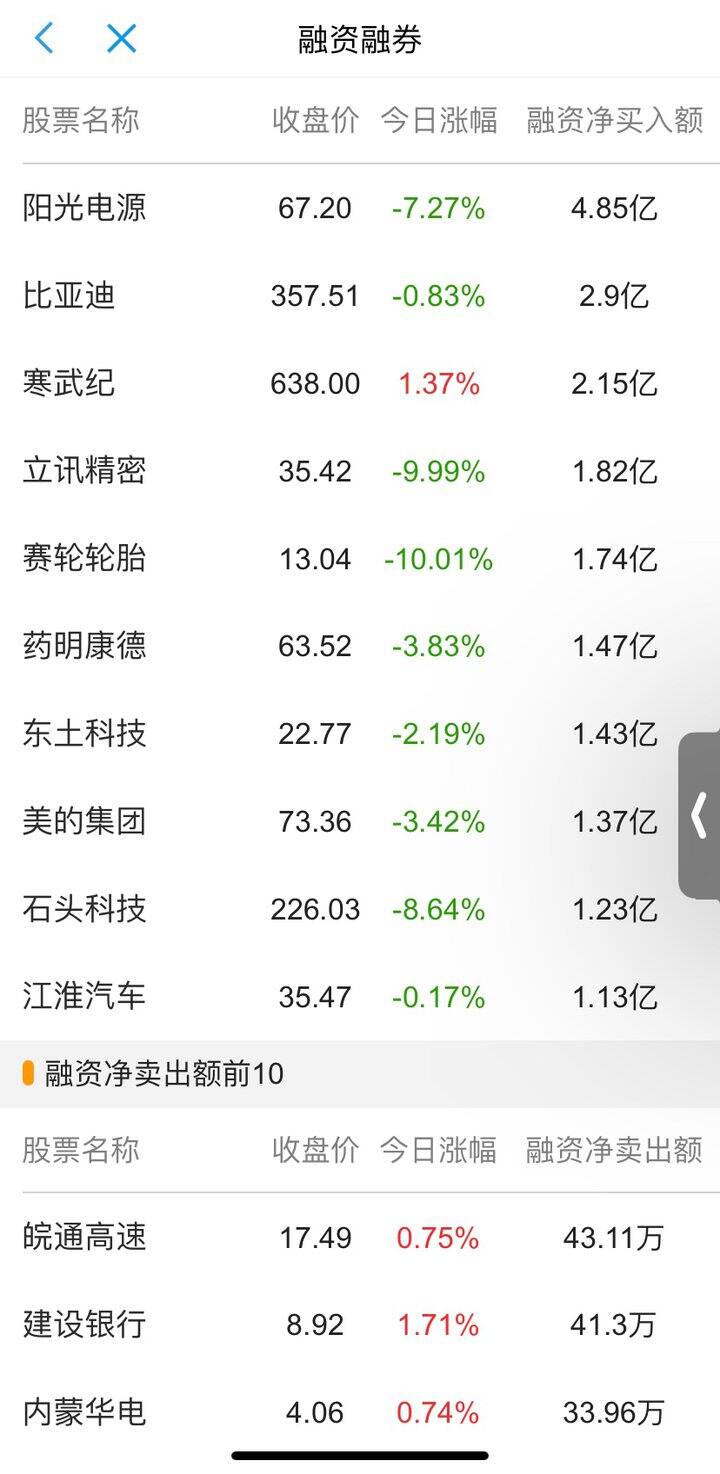
Task: Select the 石头科技 row
Action: pos(360,909)
